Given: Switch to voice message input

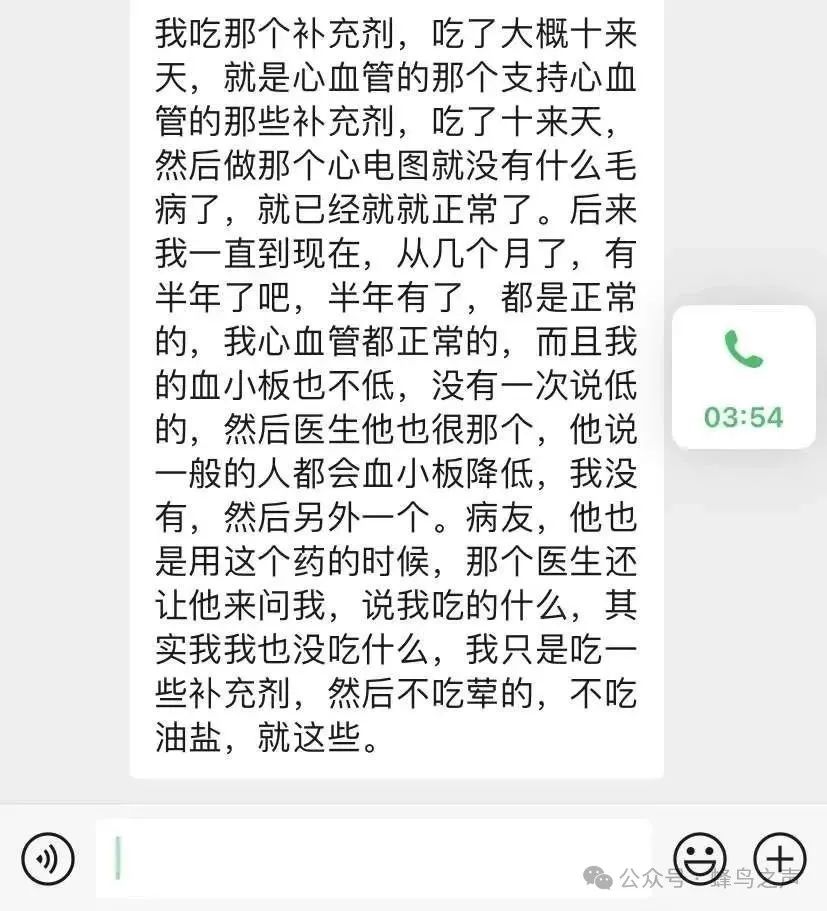Looking at the screenshot, I should [48, 859].
